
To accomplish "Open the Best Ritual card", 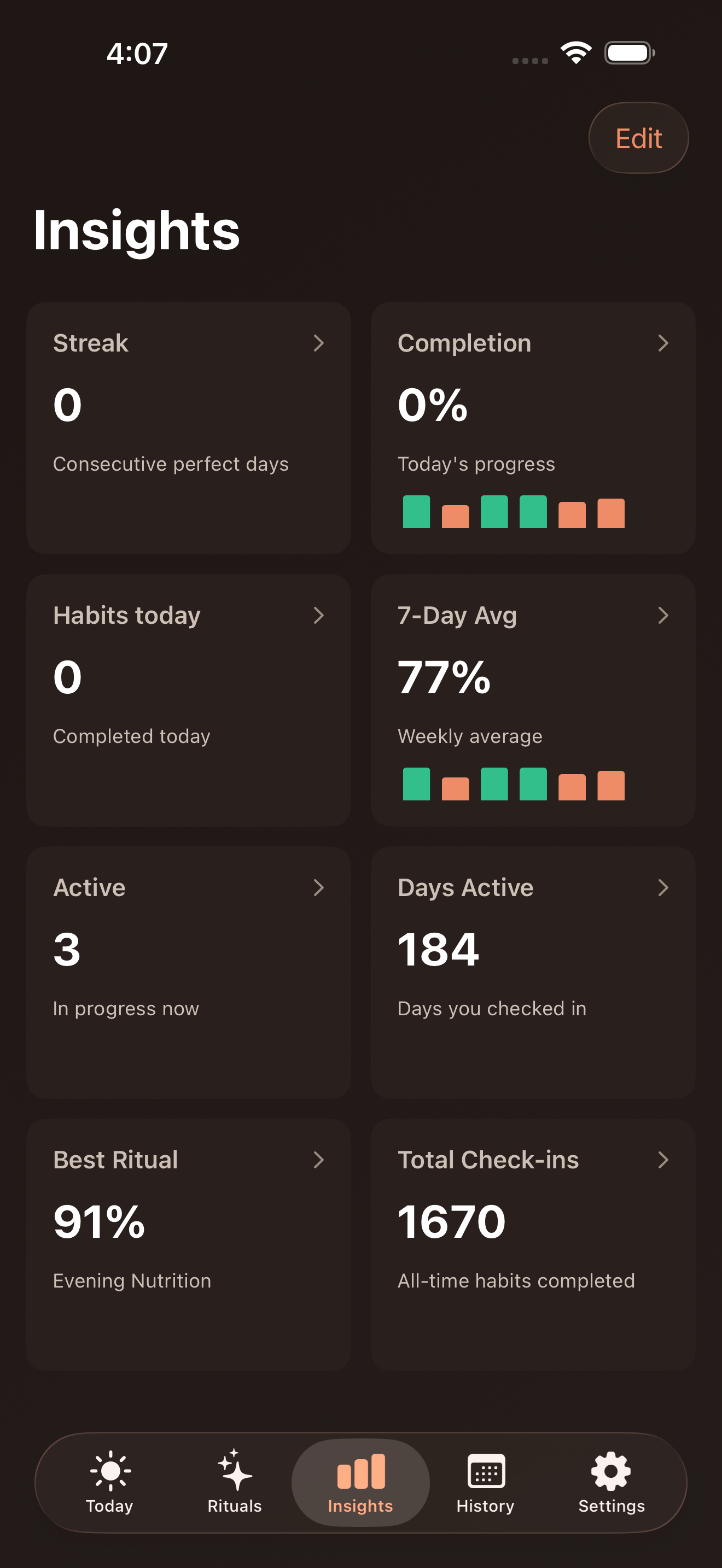I will click(x=188, y=1244).
